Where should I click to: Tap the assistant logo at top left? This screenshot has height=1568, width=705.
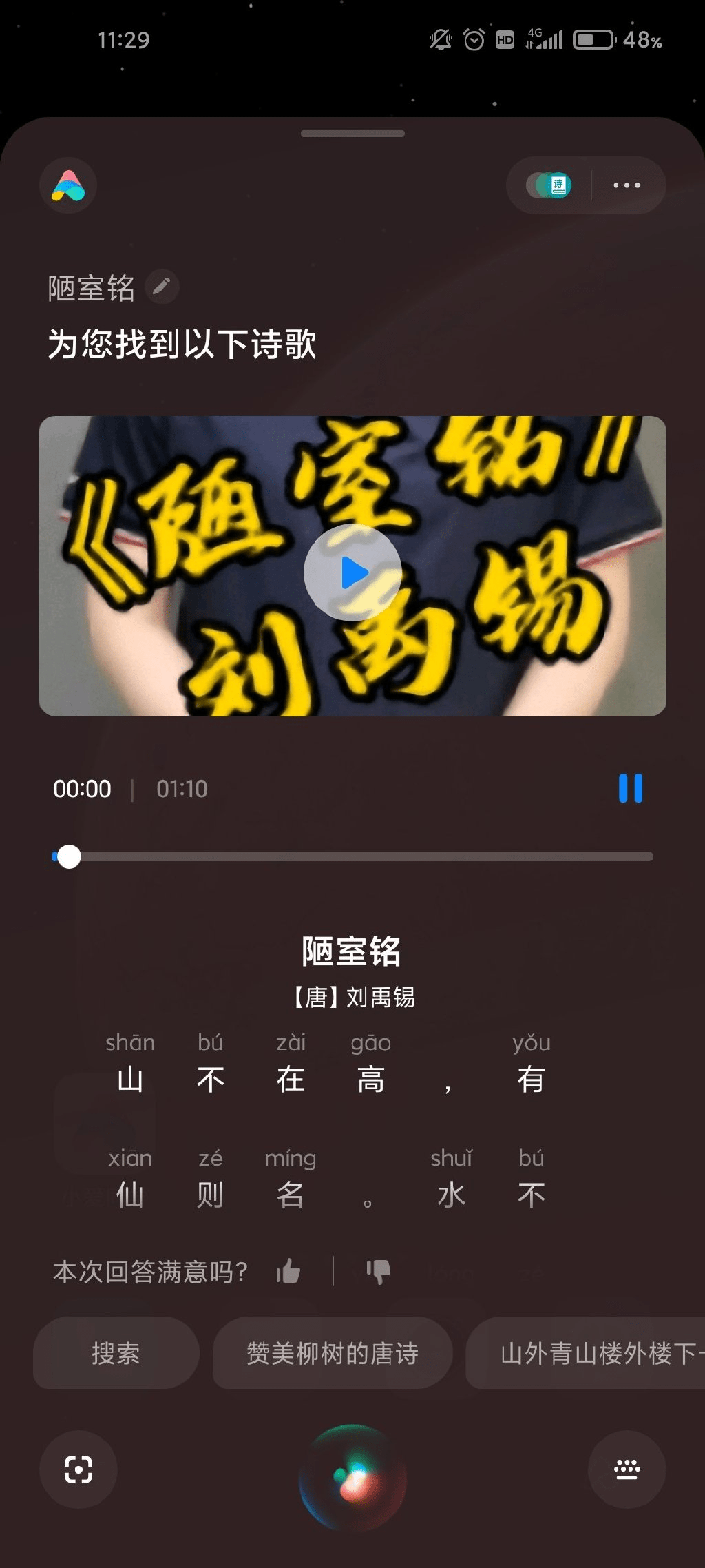click(68, 186)
